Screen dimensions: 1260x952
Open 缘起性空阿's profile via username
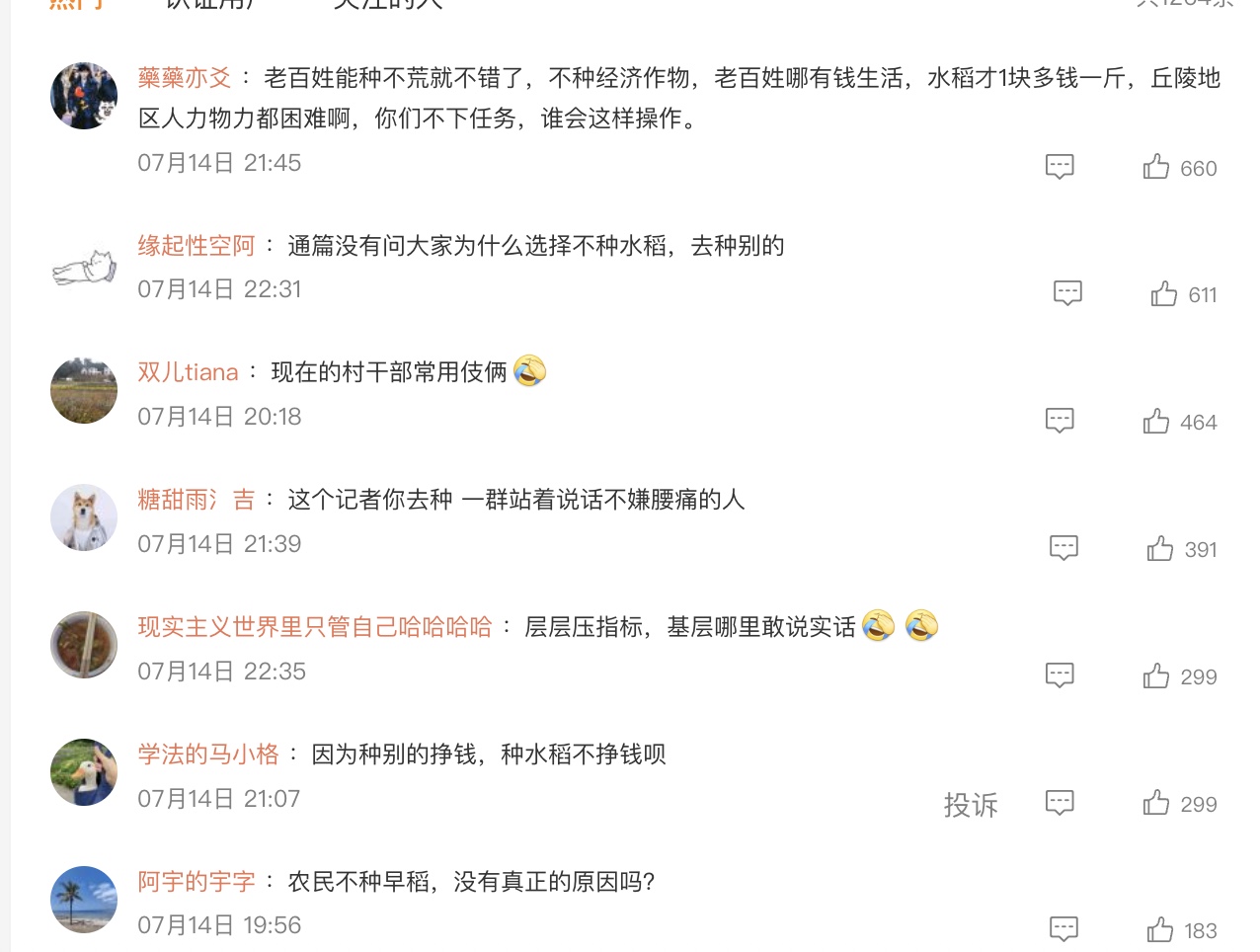197,246
